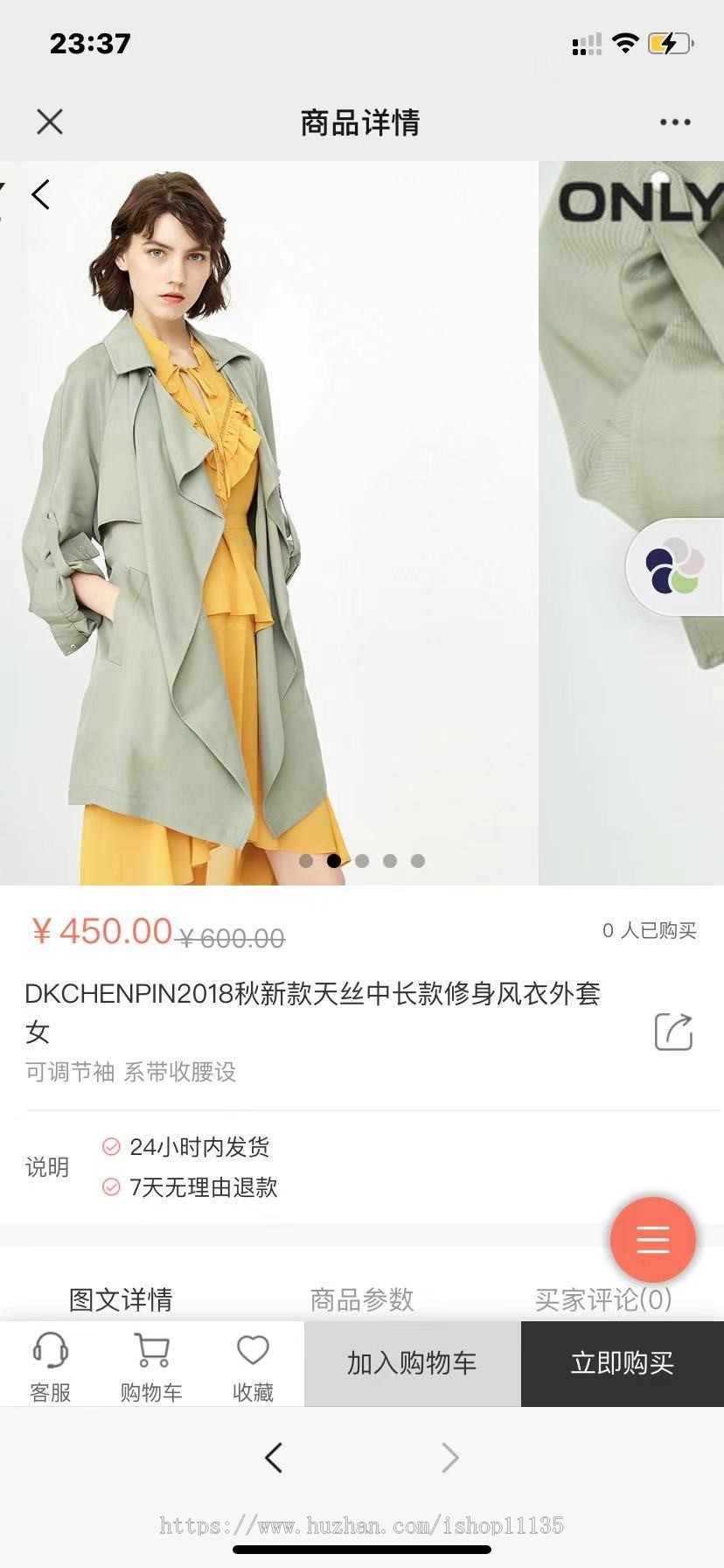This screenshot has height=1568, width=724.
Task: Share this product
Action: click(x=673, y=1031)
